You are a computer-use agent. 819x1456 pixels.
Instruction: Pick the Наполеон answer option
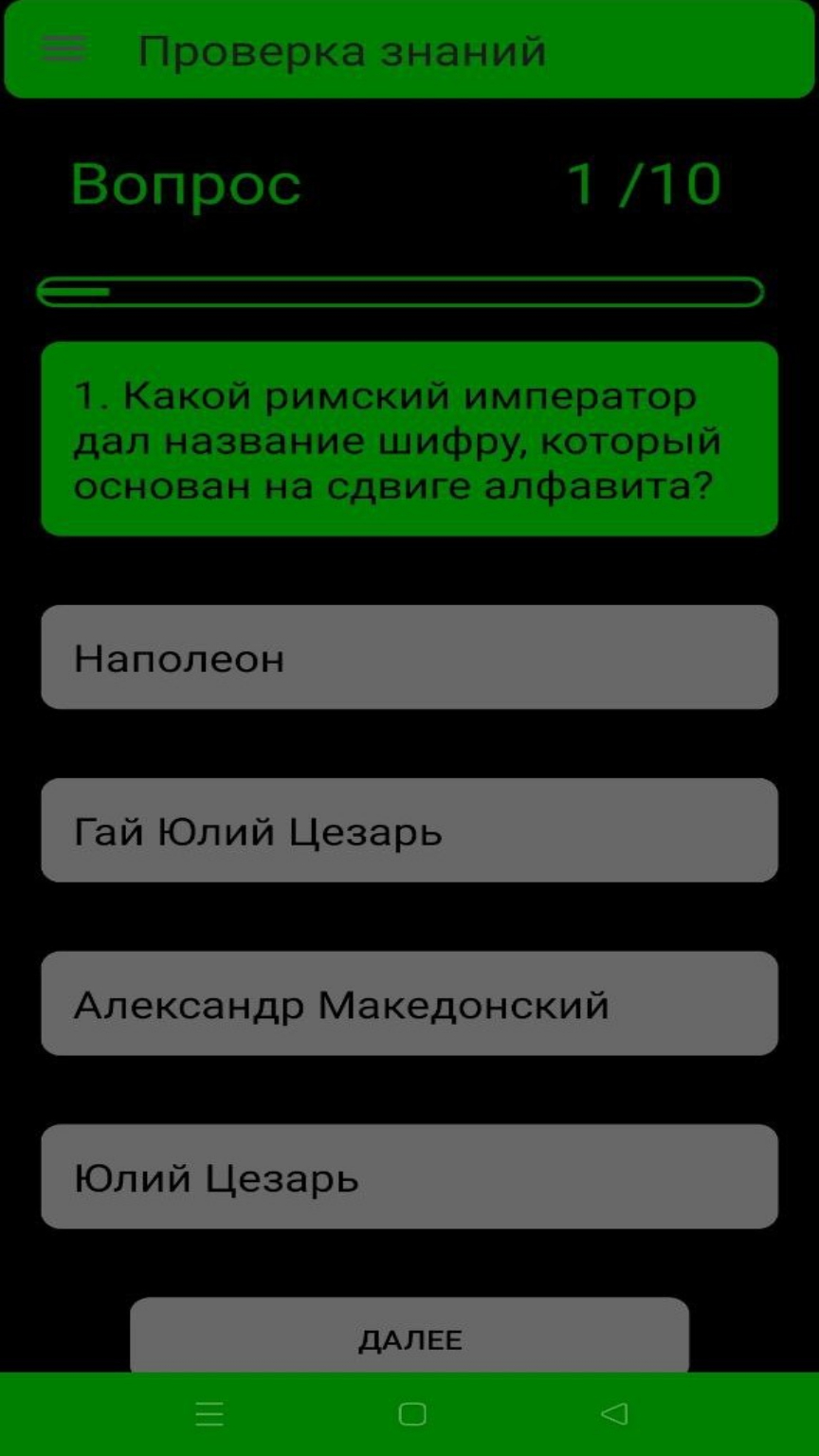click(x=408, y=657)
